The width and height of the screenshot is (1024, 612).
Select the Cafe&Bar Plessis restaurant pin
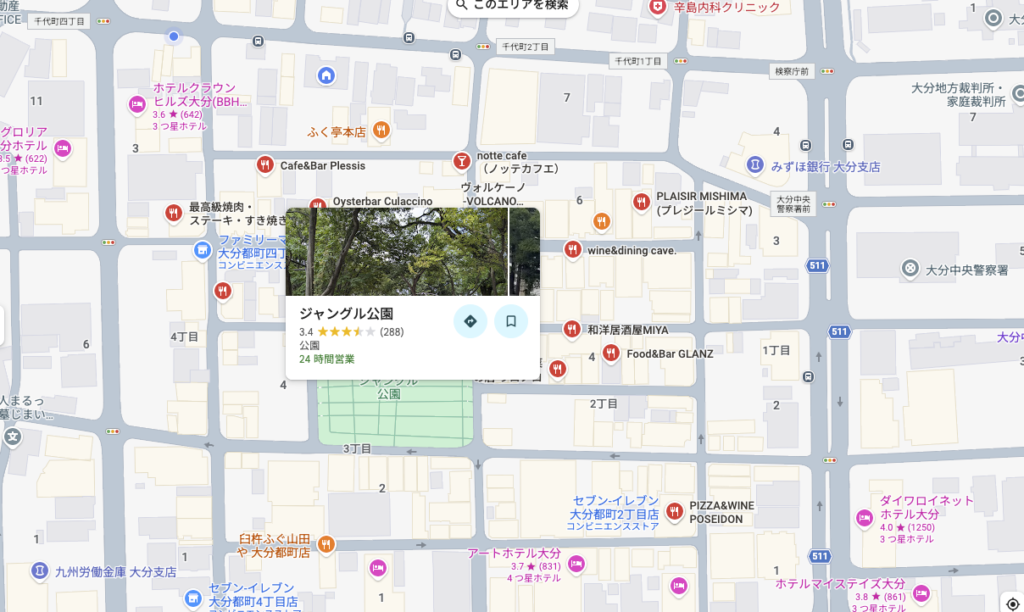(265, 165)
